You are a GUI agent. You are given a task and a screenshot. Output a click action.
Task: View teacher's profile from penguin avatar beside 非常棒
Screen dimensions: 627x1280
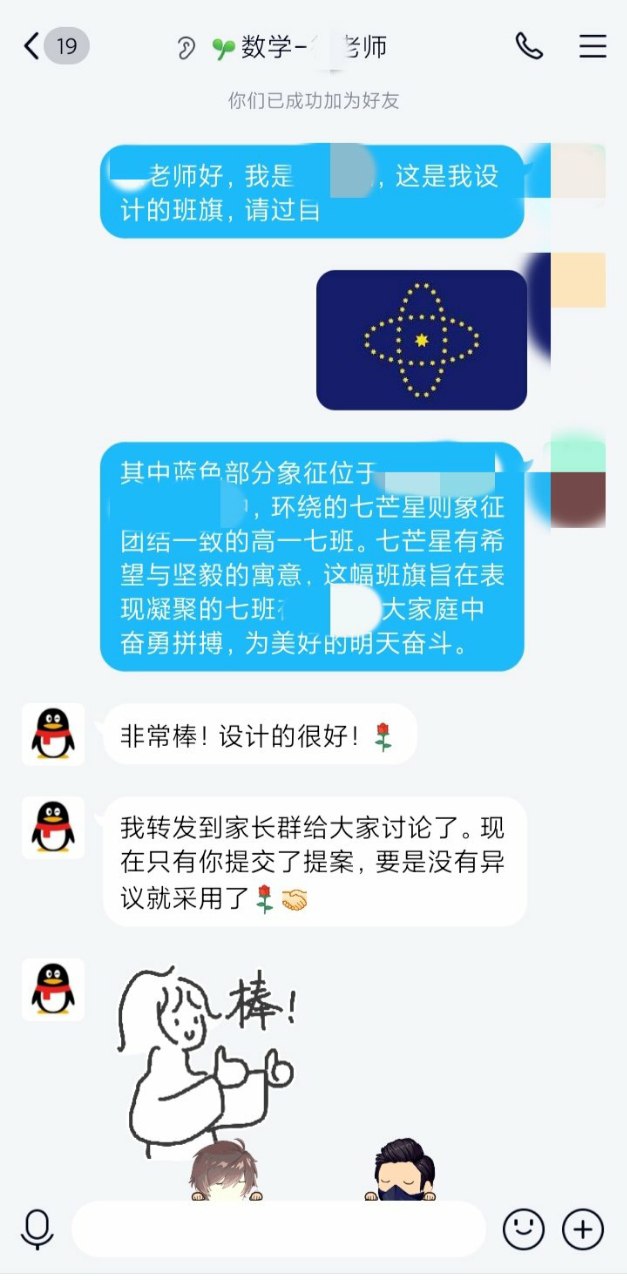tap(53, 734)
